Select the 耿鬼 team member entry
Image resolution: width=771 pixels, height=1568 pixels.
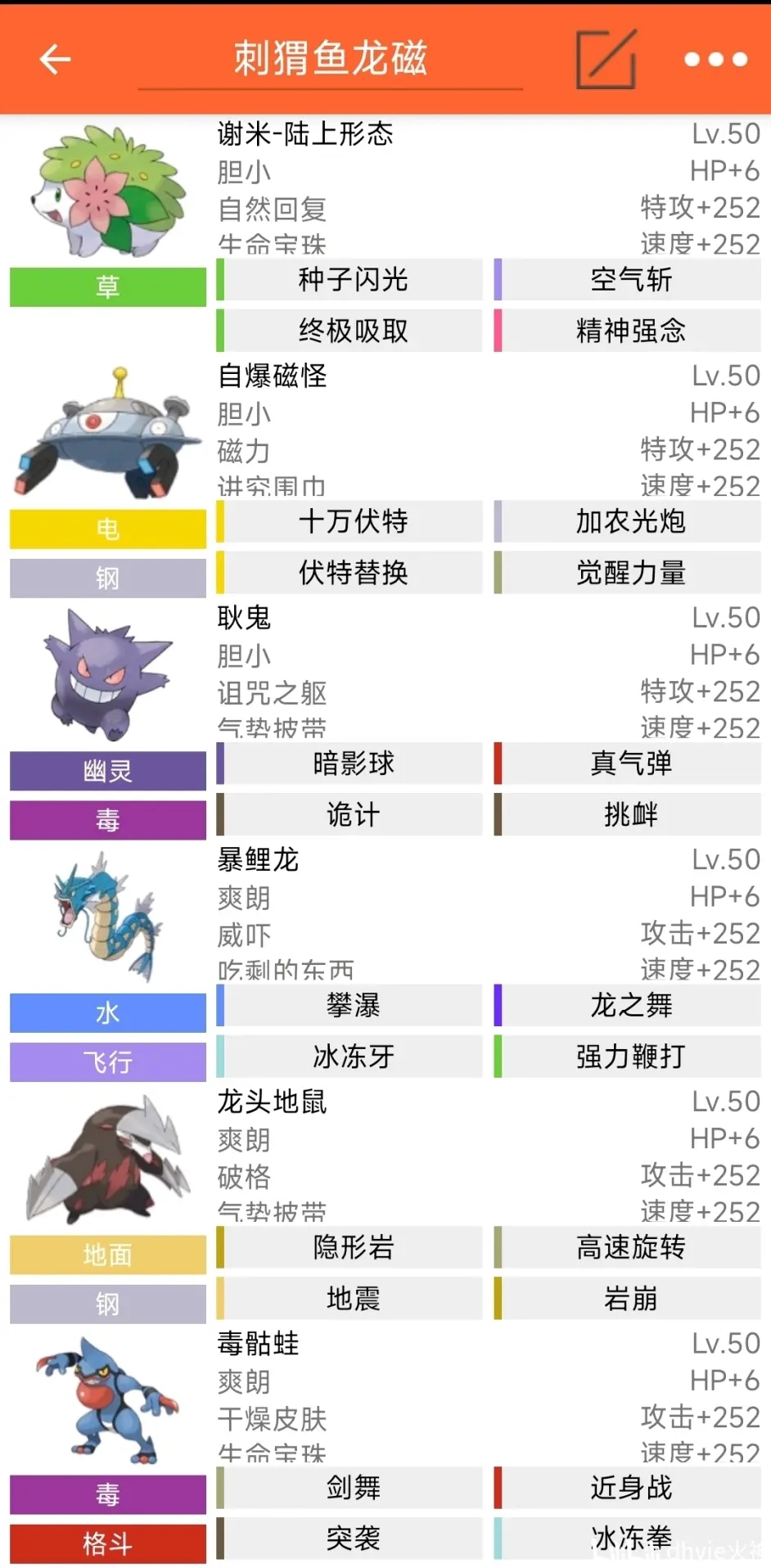244,618
